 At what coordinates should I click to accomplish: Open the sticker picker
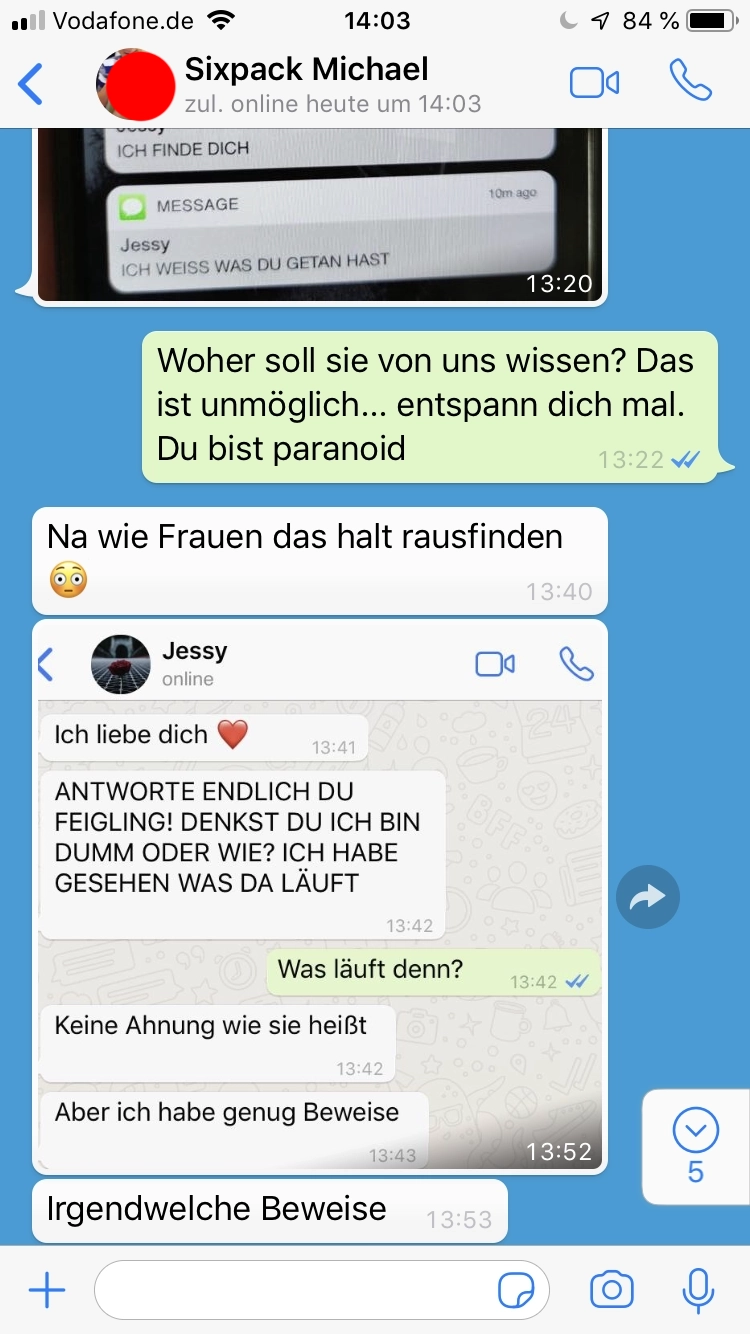(x=516, y=1291)
